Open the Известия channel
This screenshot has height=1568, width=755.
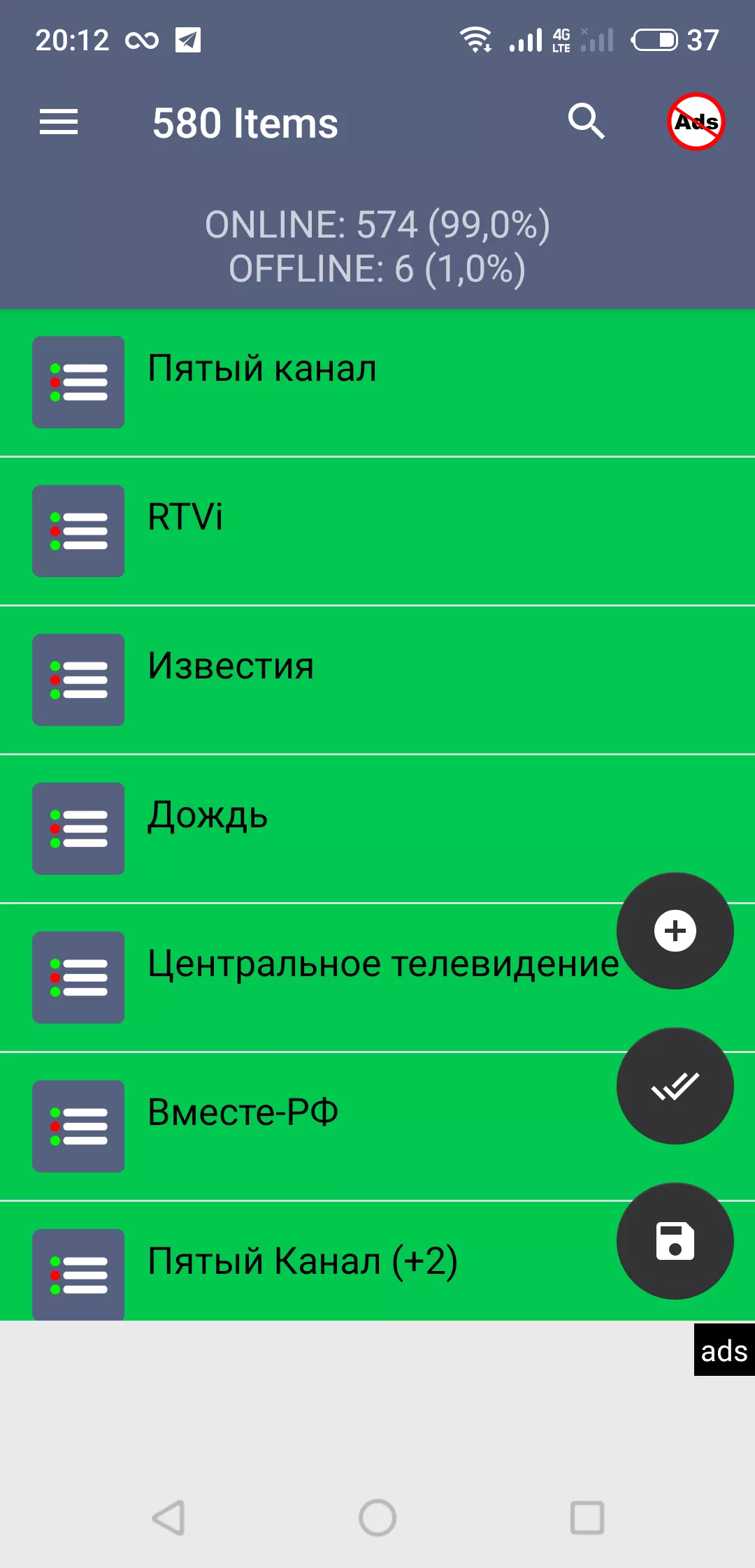pos(377,680)
